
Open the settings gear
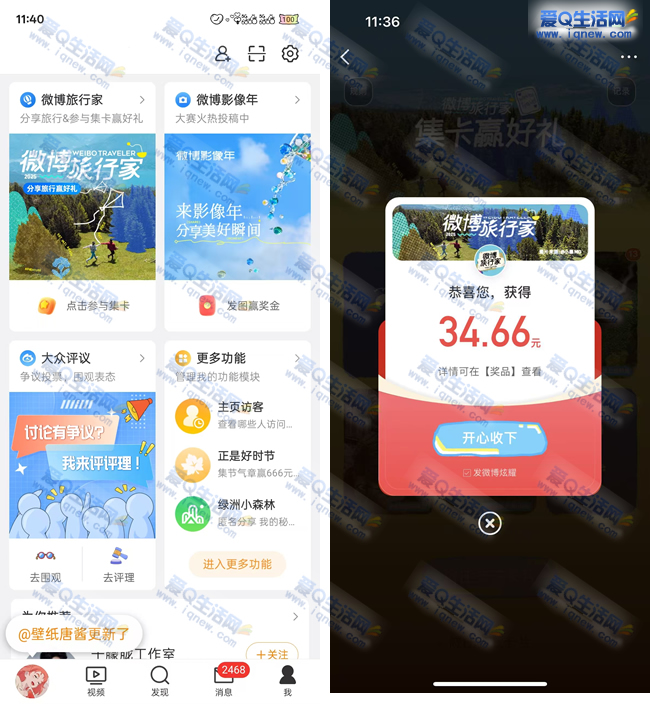coord(290,54)
